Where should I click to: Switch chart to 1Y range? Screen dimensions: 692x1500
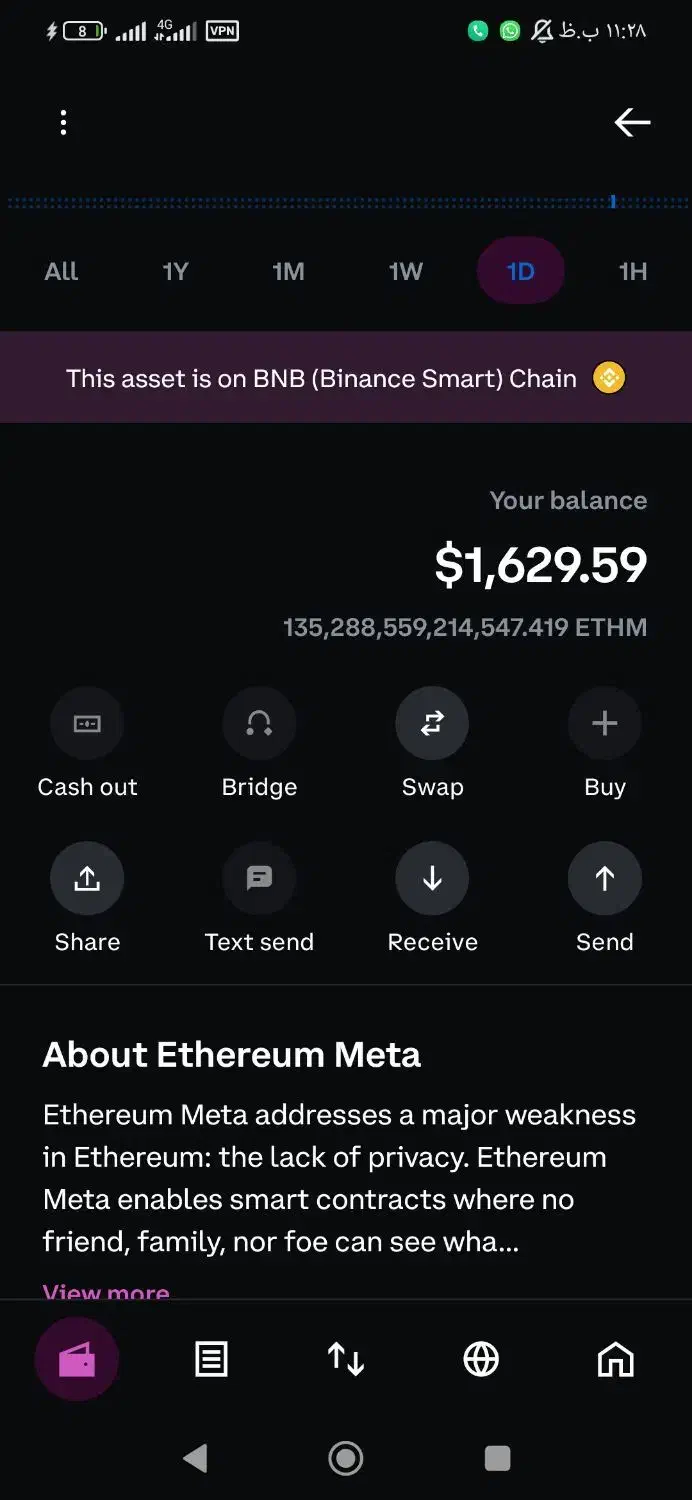(x=175, y=271)
